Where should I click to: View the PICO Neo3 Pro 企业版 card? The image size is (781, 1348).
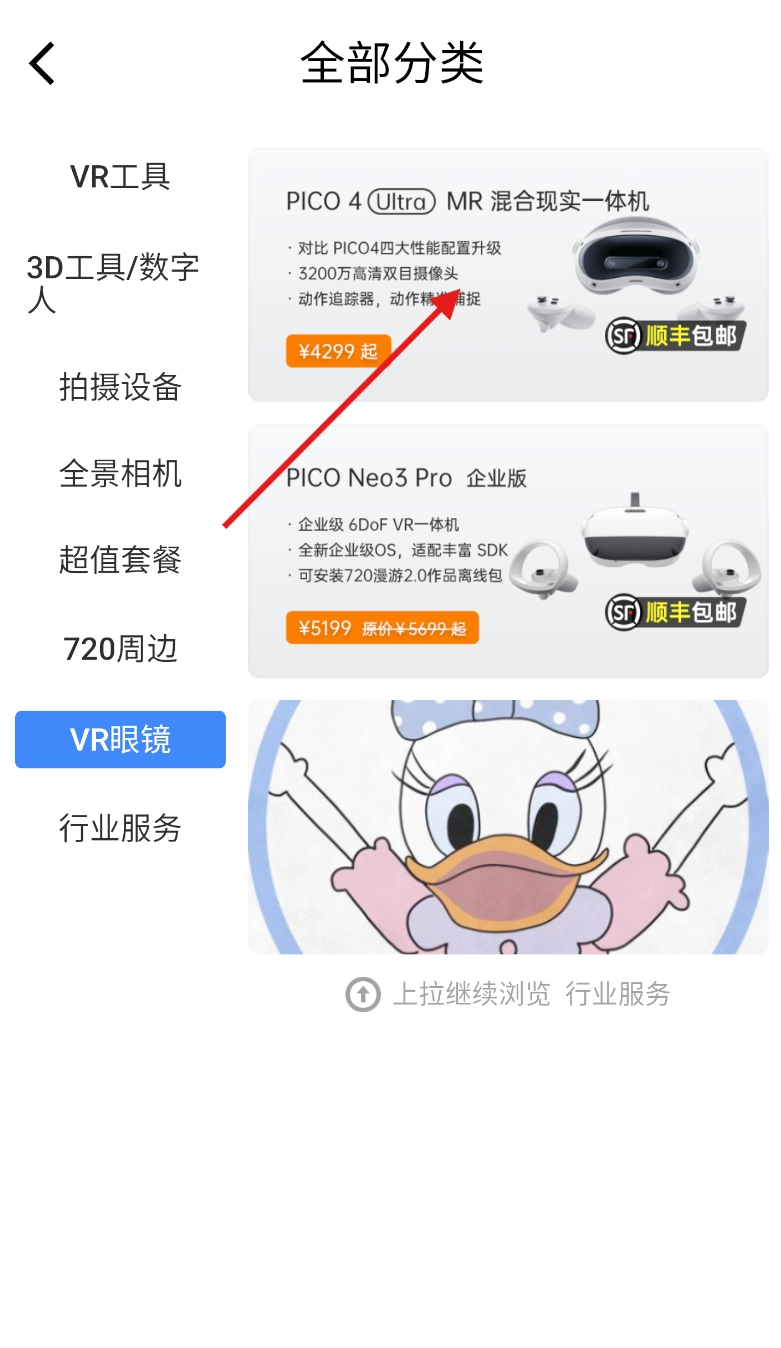(x=508, y=551)
